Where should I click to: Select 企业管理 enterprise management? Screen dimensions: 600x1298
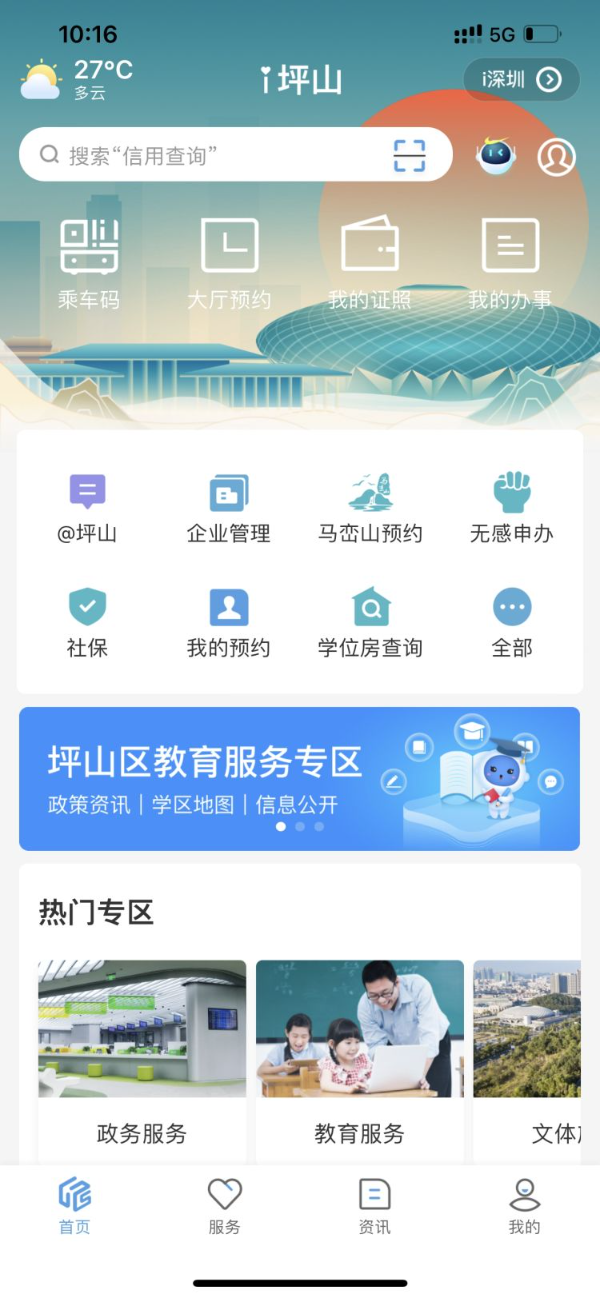[x=229, y=508]
